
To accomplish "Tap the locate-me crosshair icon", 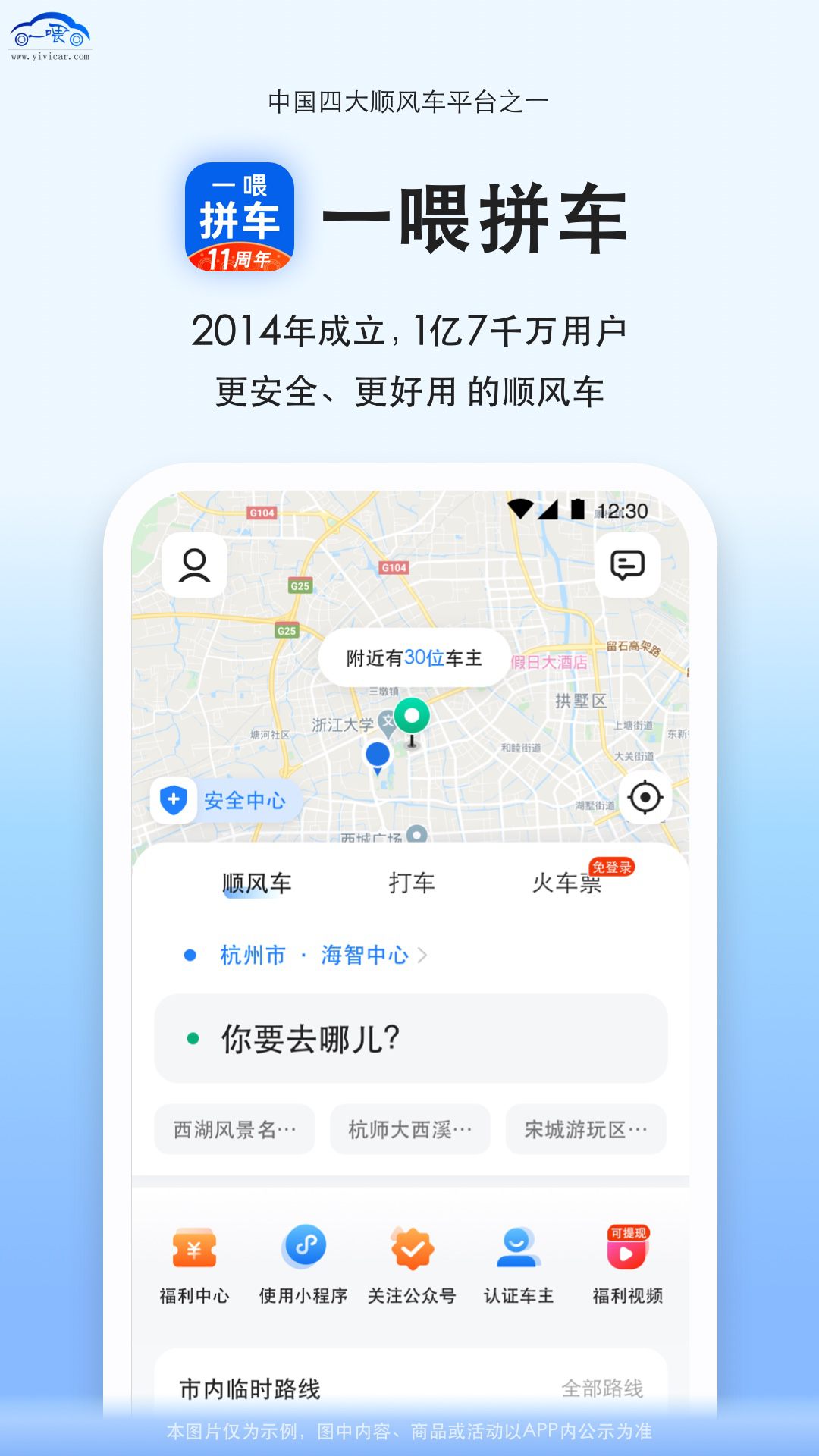I will 644,799.
